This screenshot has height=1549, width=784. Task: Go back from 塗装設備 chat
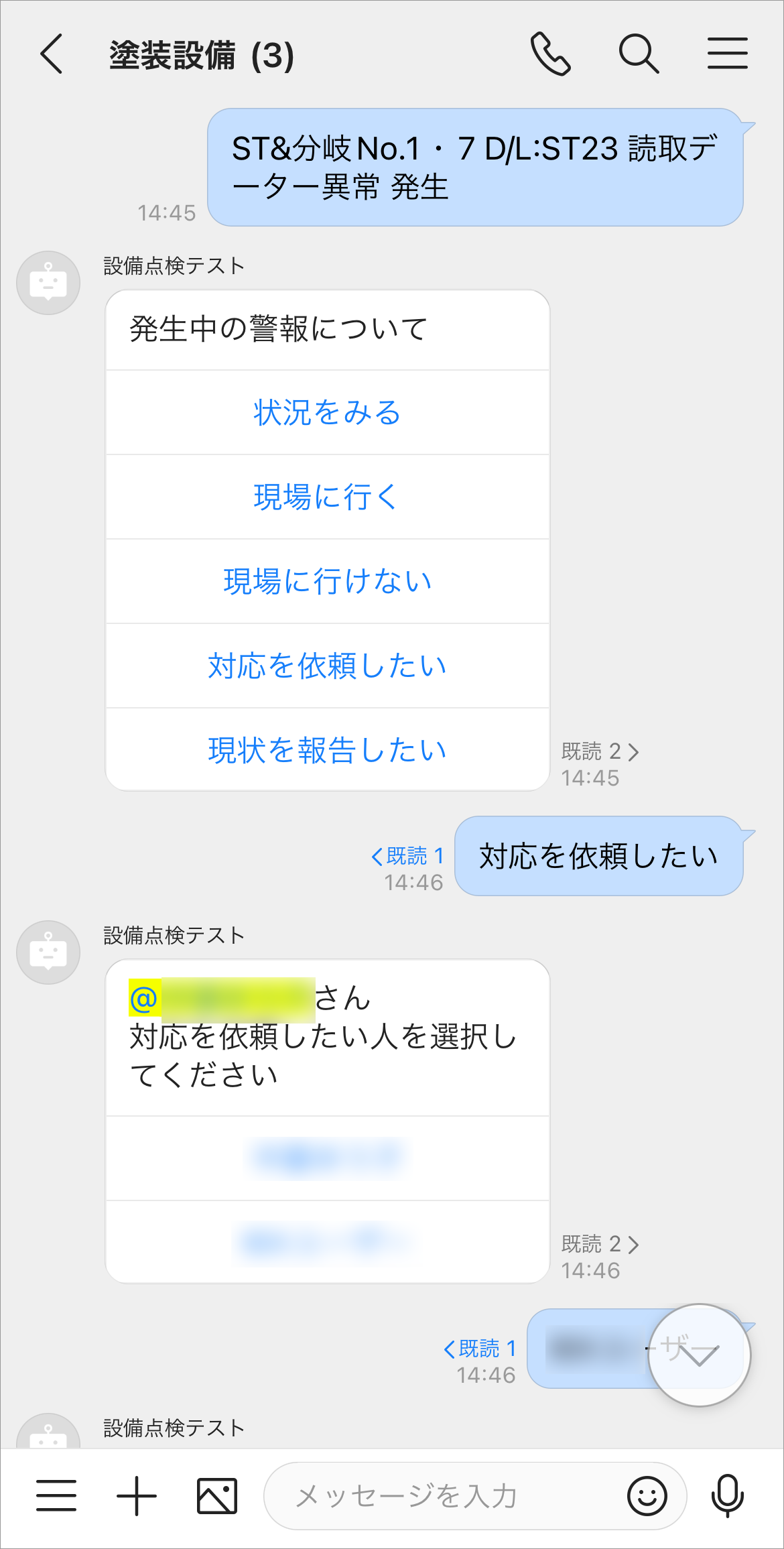tap(51, 54)
